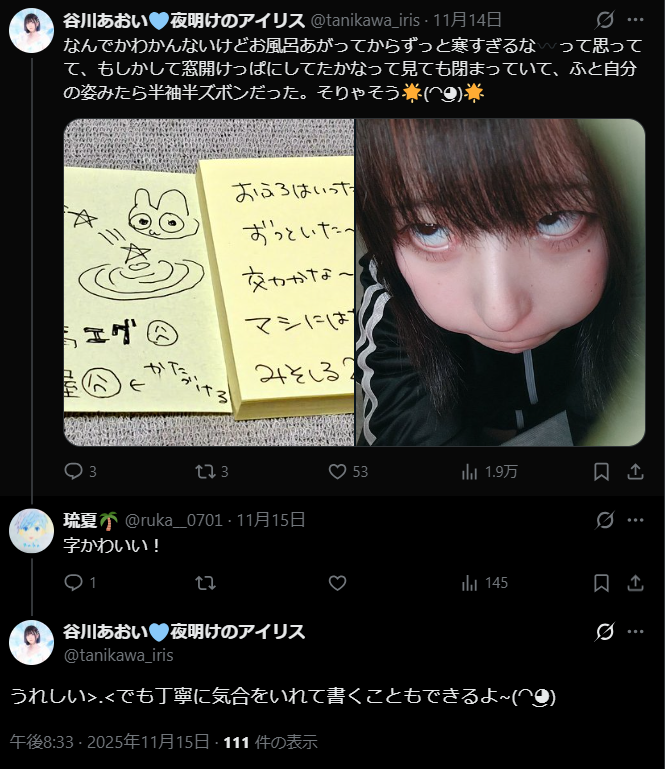665x769 pixels.
Task: Repost 谷川あおい's first post
Action: click(x=204, y=471)
